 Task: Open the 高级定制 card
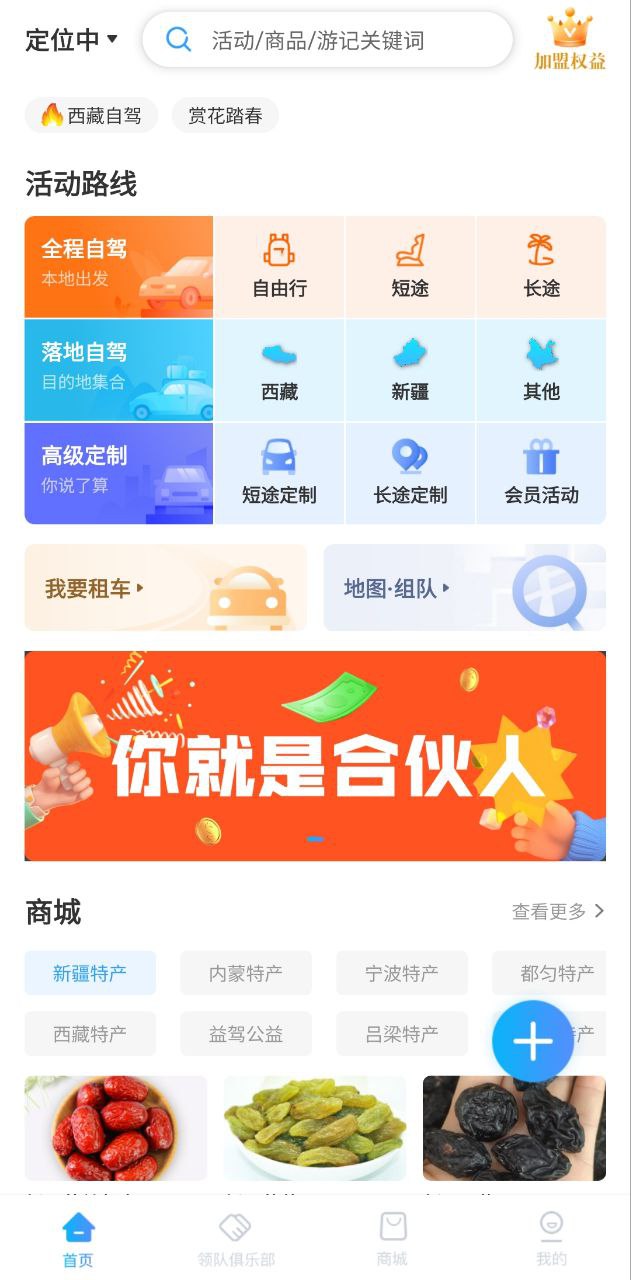coord(119,473)
